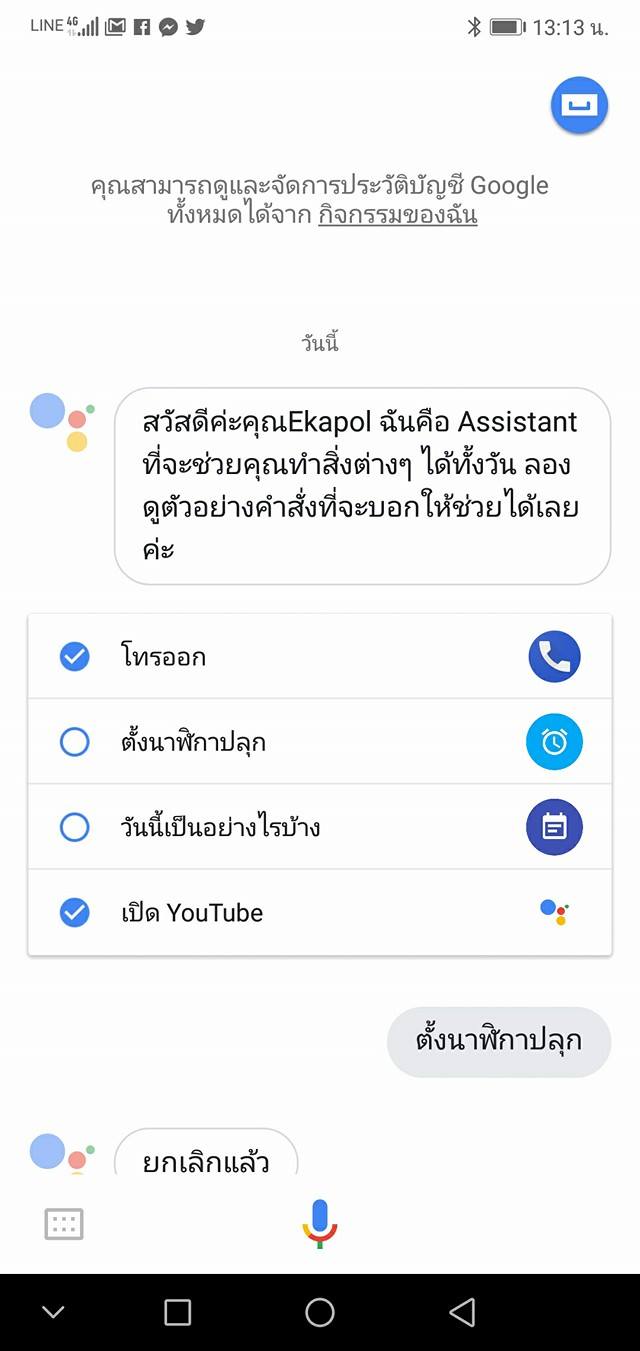Image resolution: width=640 pixels, height=1351 pixels.
Task: Tap the alarm clock icon beside ตั้งนาฬิกาปลุก
Action: pyautogui.click(x=554, y=742)
